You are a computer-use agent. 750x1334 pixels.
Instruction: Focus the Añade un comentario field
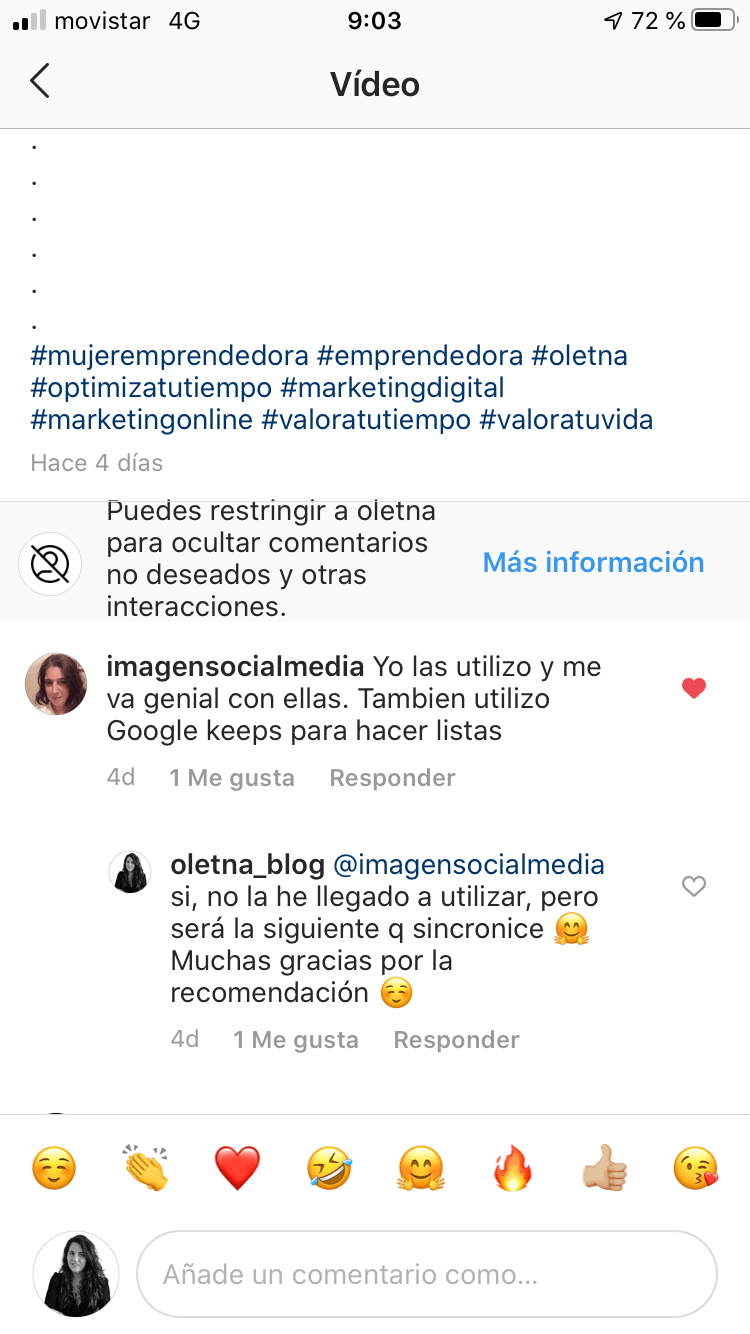pos(426,1274)
